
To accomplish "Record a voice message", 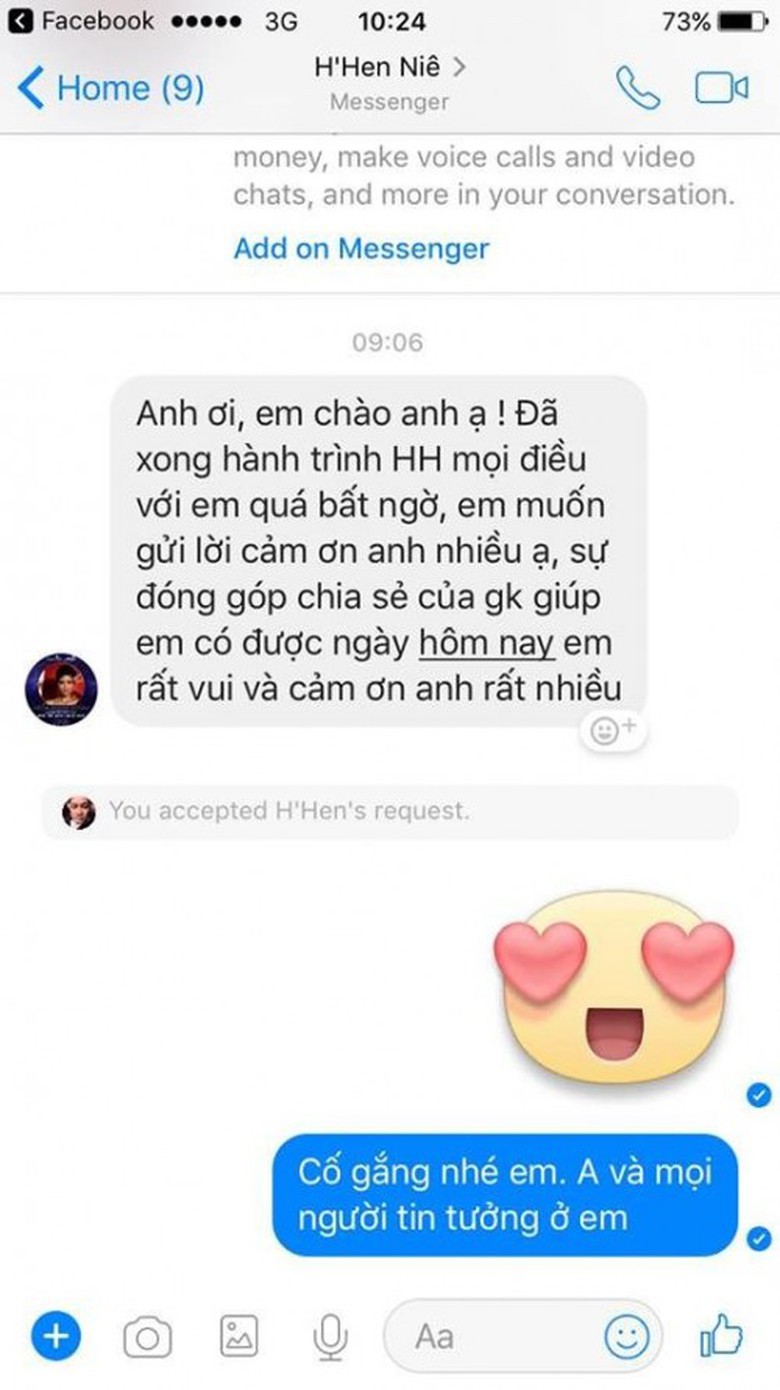I will pyautogui.click(x=330, y=1337).
